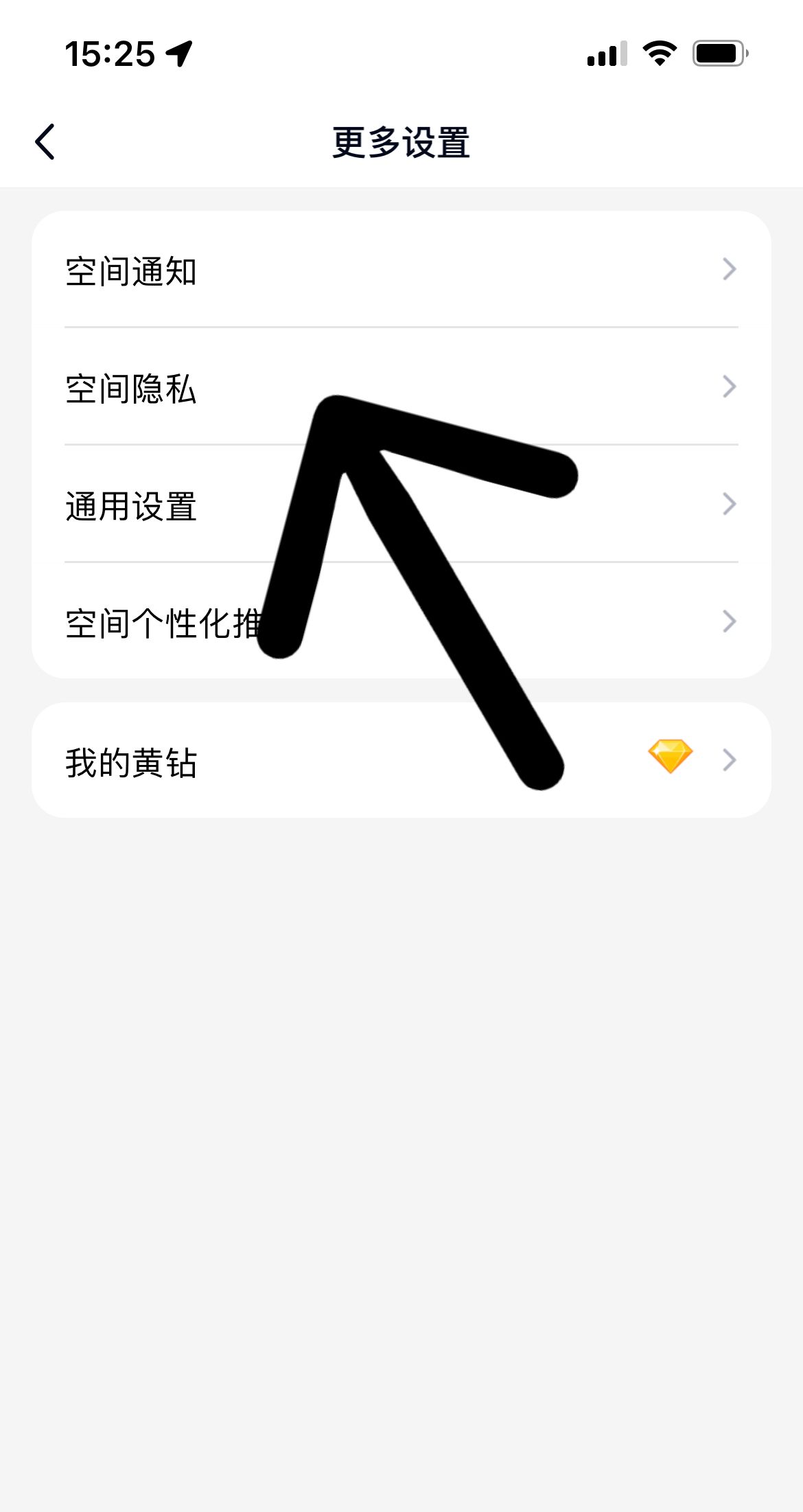Expand the 通用设置 row chevron
Screen dimensions: 803x1512
[730, 505]
